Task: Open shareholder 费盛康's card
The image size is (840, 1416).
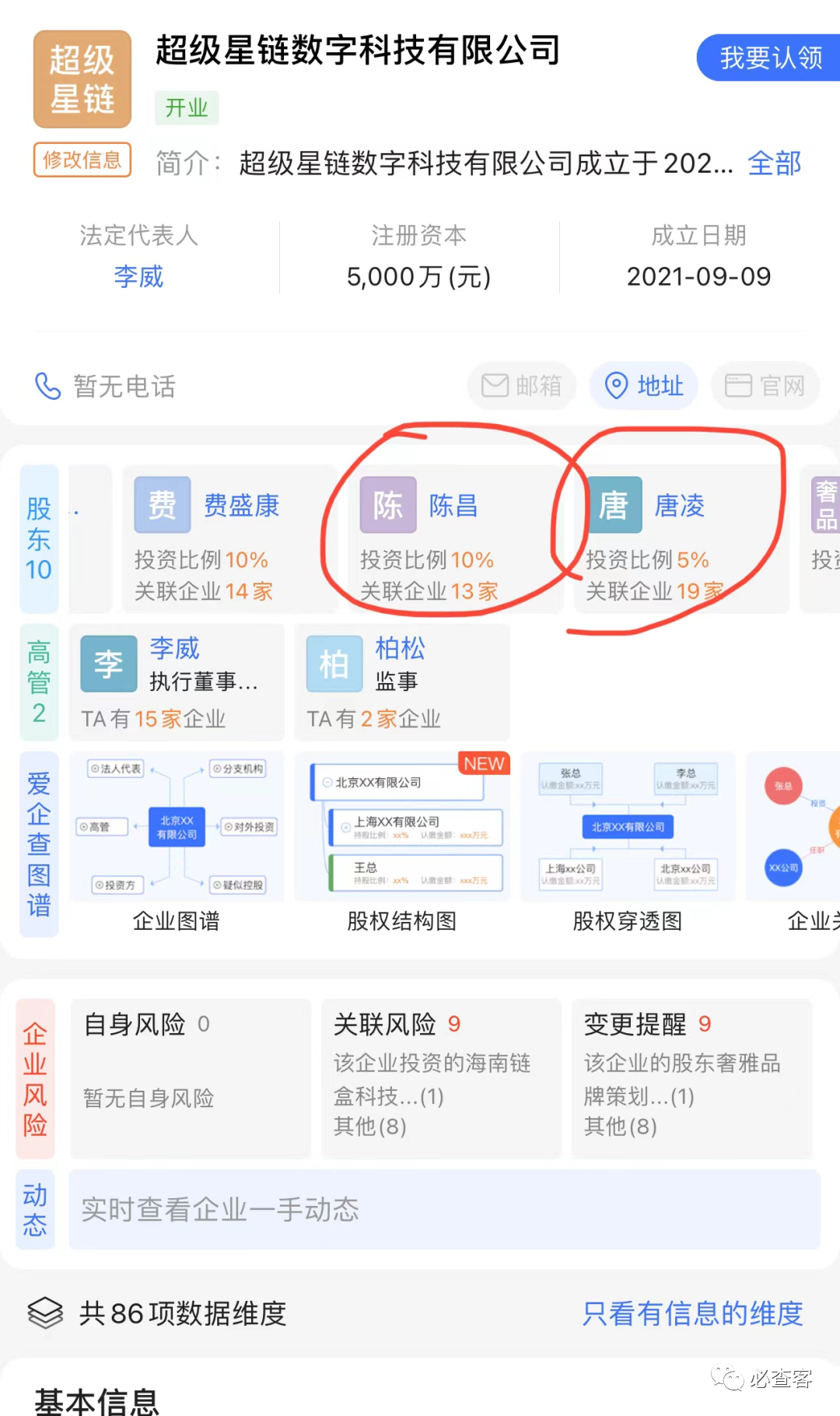Action: [229, 540]
